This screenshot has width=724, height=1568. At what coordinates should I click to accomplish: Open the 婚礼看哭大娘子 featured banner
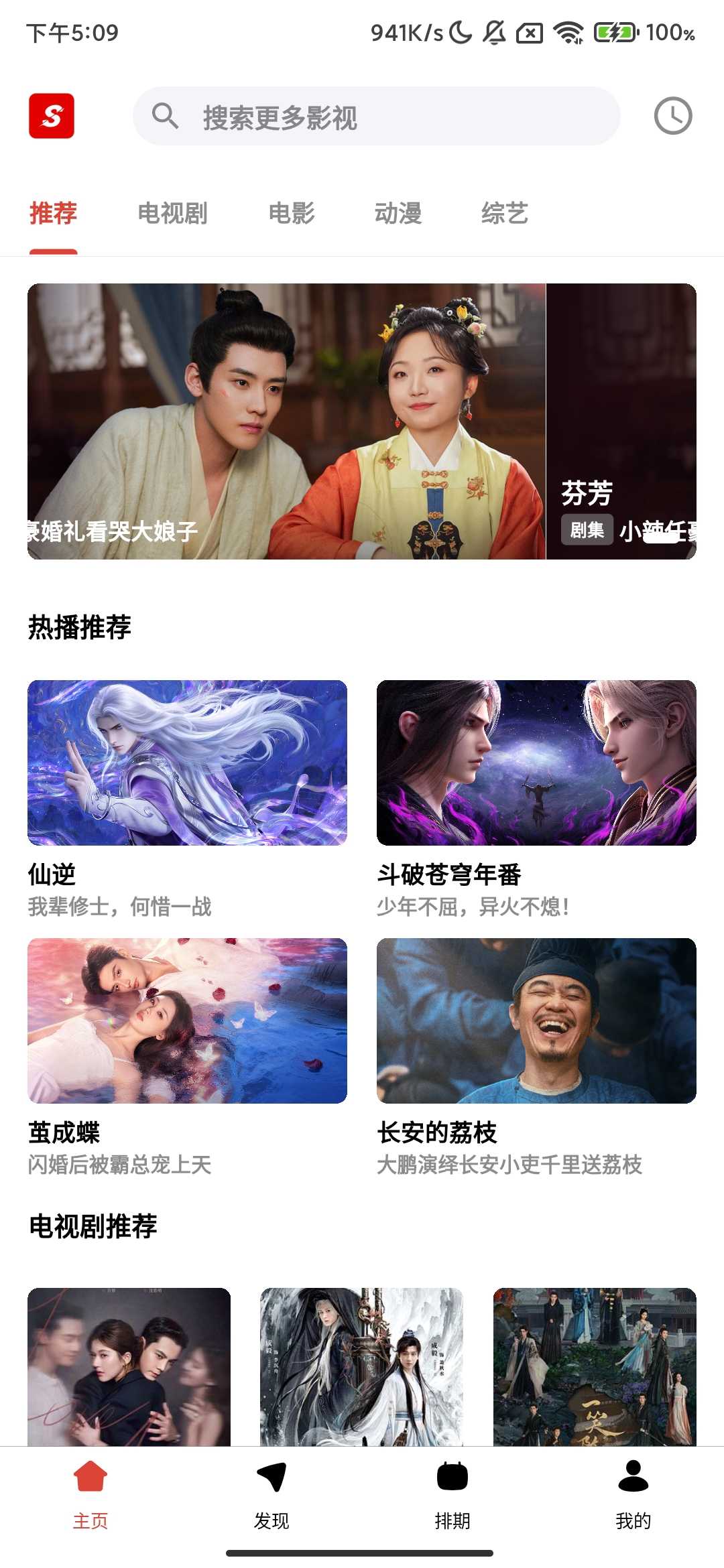(286, 421)
